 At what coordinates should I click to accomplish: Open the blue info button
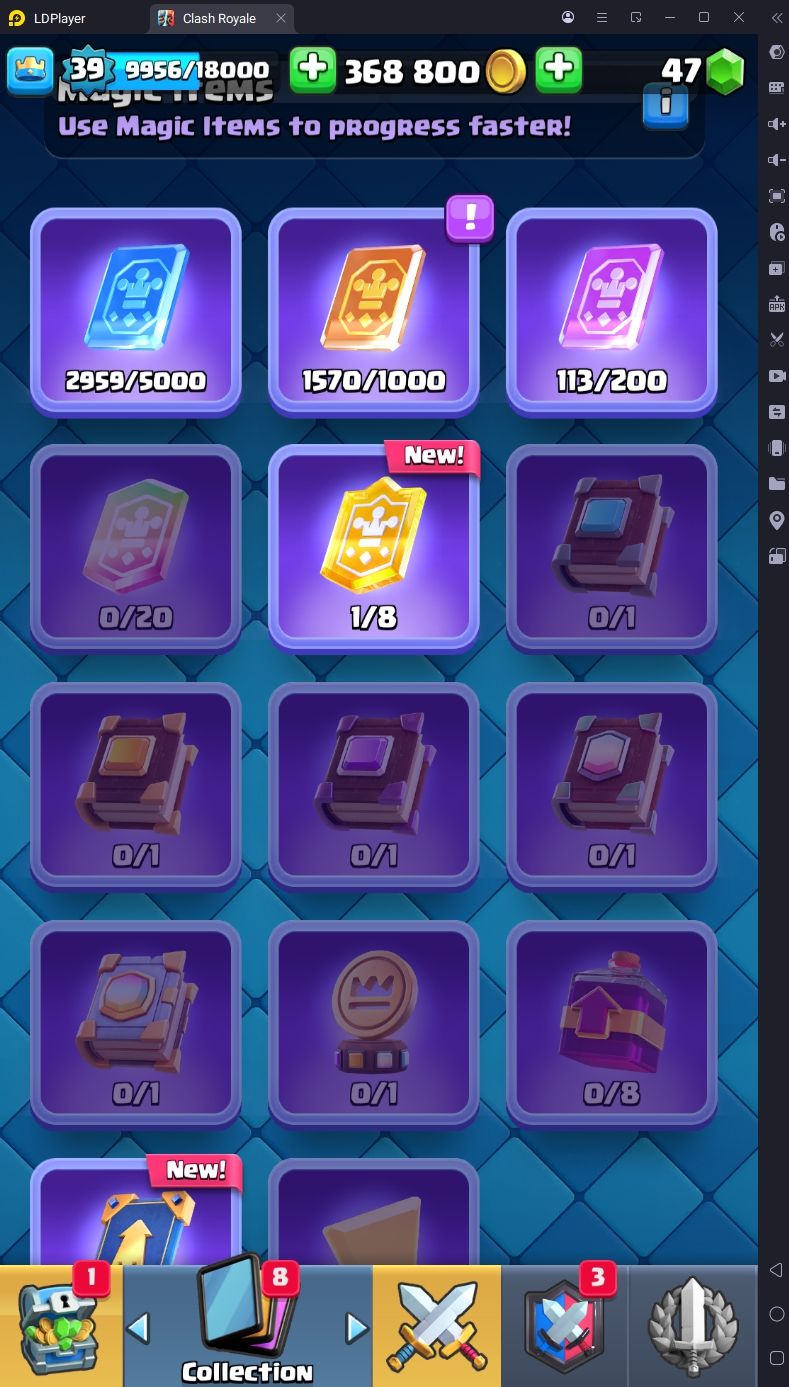pyautogui.click(x=666, y=105)
